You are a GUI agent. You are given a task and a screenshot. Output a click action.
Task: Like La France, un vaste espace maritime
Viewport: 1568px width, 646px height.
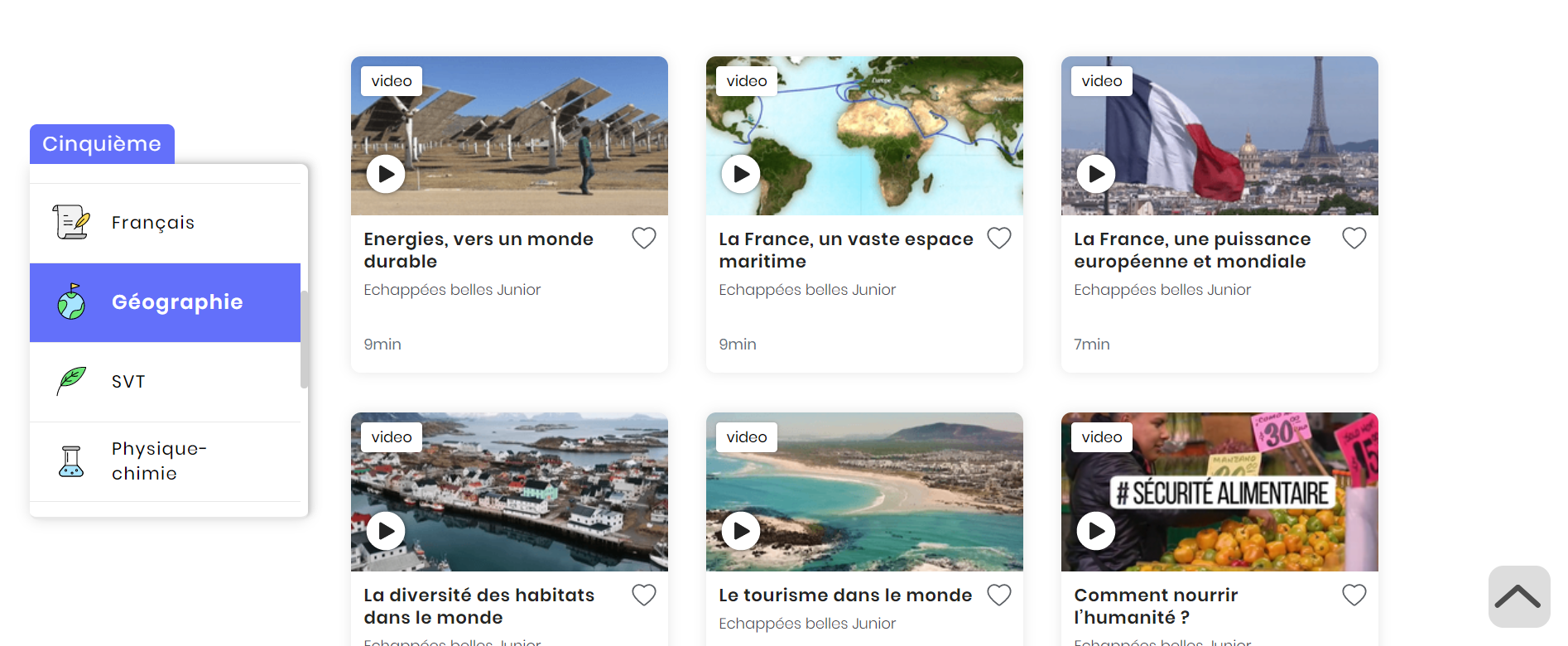coord(999,239)
